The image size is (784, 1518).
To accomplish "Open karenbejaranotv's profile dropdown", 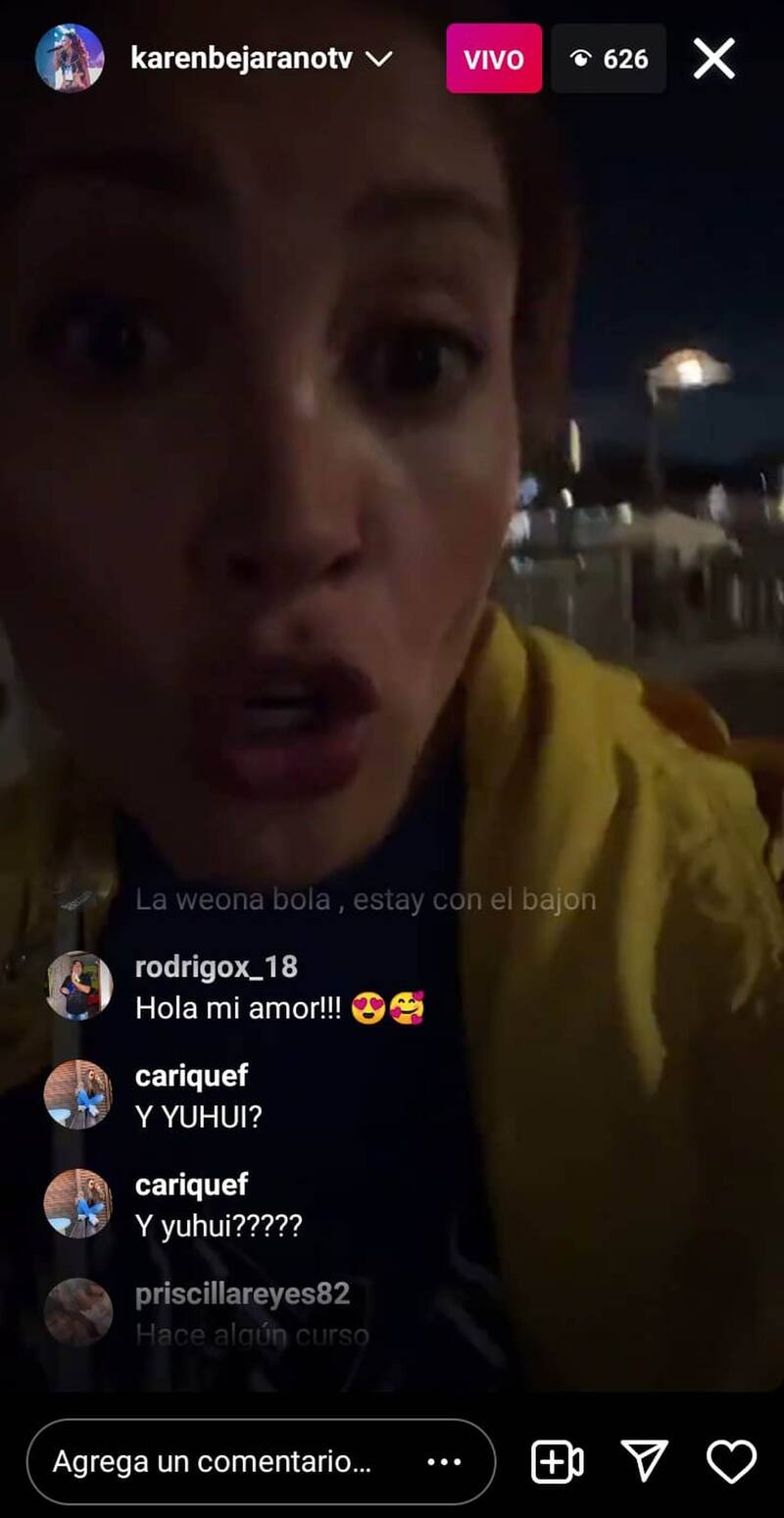I will coord(378,59).
